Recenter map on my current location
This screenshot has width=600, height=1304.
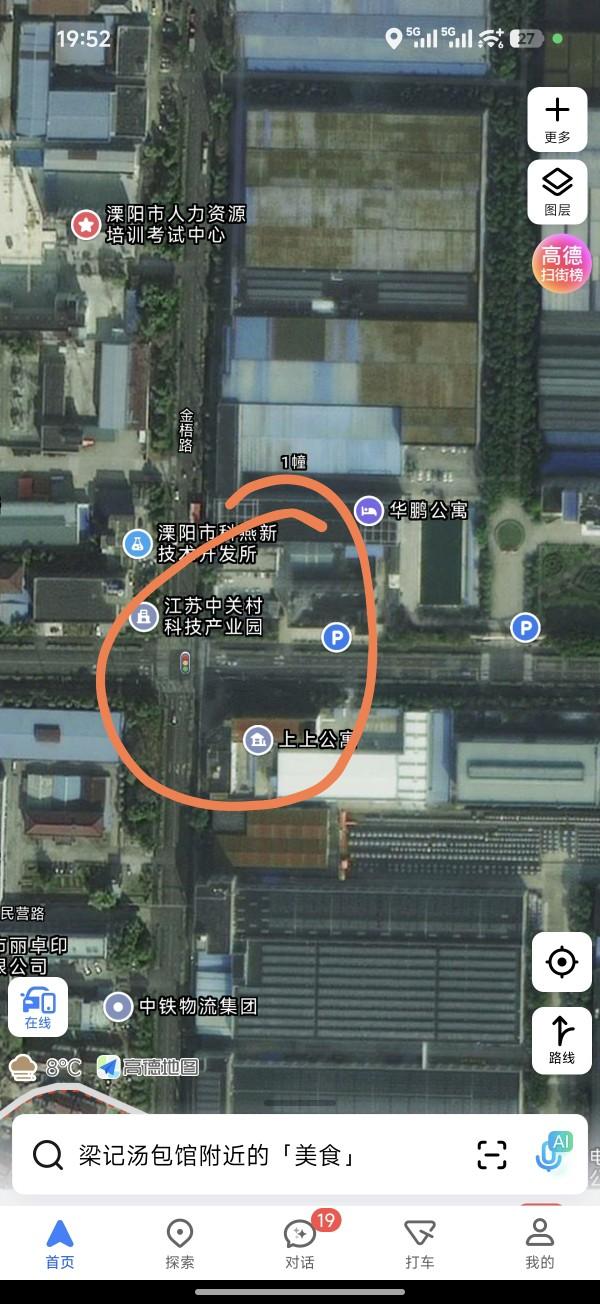561,962
